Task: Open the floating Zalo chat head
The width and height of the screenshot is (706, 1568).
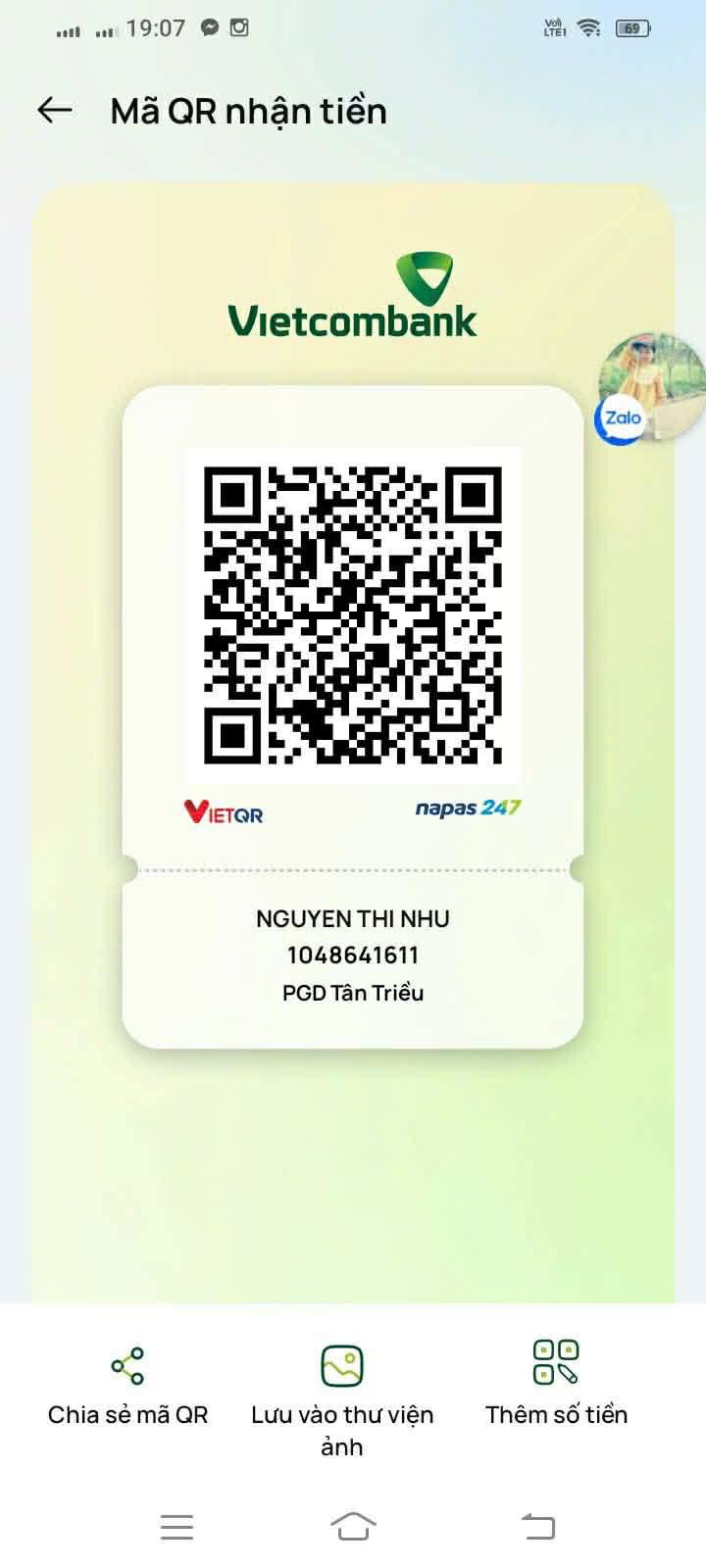Action: tap(648, 389)
